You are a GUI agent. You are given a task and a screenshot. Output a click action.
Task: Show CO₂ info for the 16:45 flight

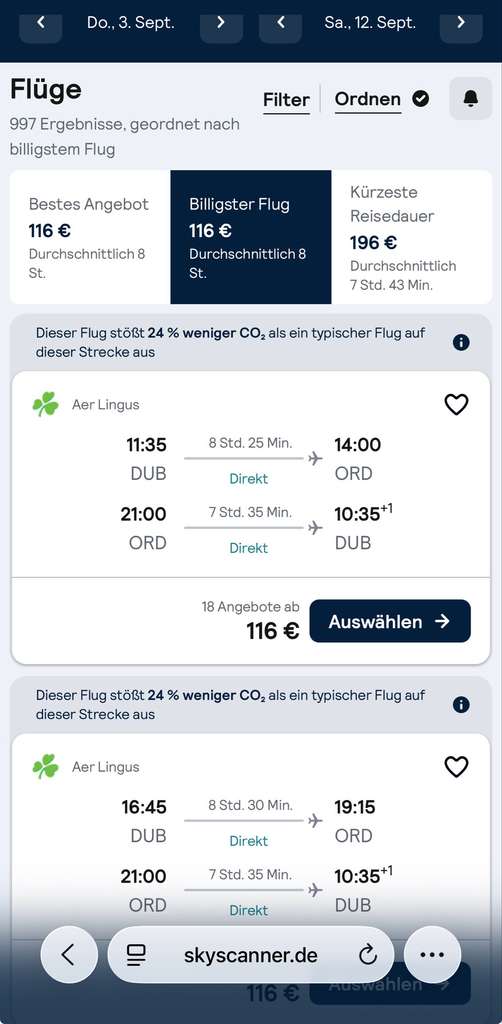[x=462, y=705]
